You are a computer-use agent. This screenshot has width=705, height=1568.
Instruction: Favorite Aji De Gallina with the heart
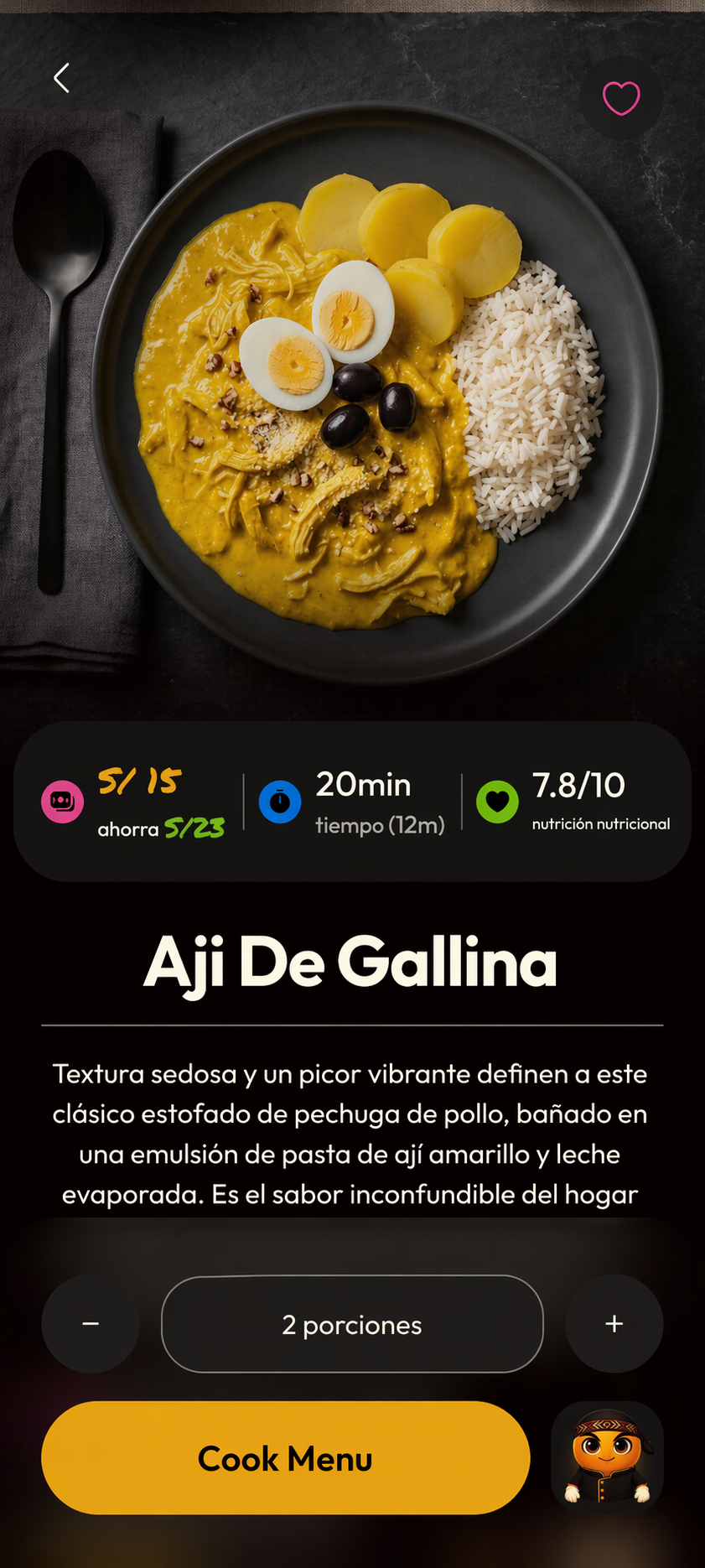pyautogui.click(x=621, y=98)
